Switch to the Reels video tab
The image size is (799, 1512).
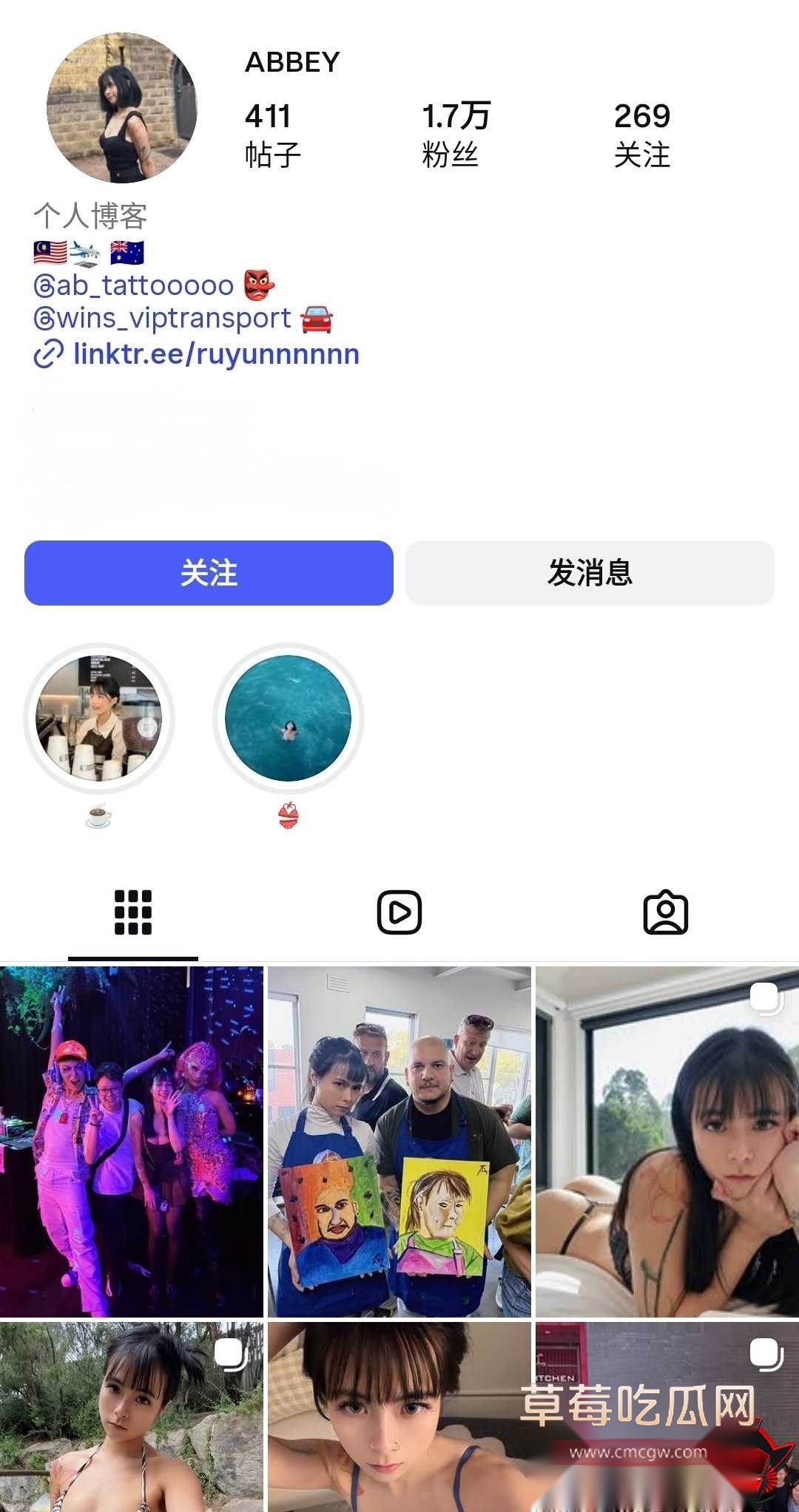coord(399,912)
